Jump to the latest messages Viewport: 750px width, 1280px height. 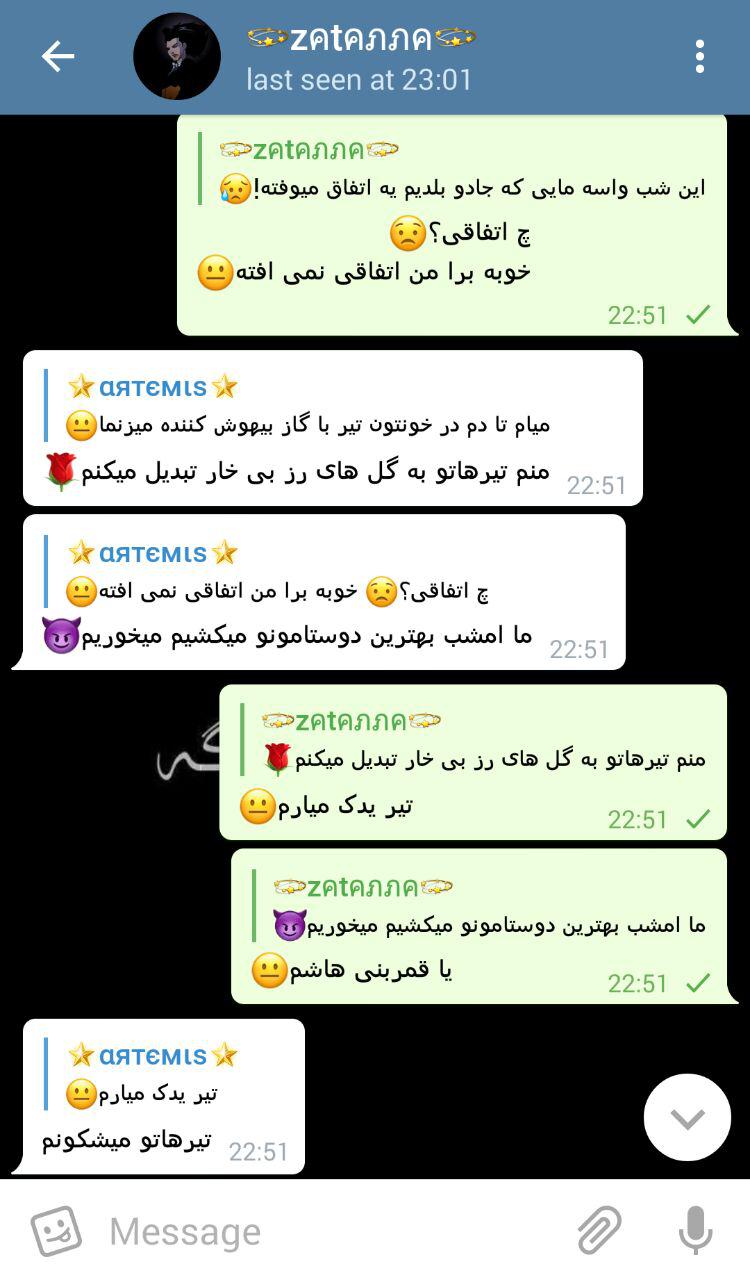687,1117
